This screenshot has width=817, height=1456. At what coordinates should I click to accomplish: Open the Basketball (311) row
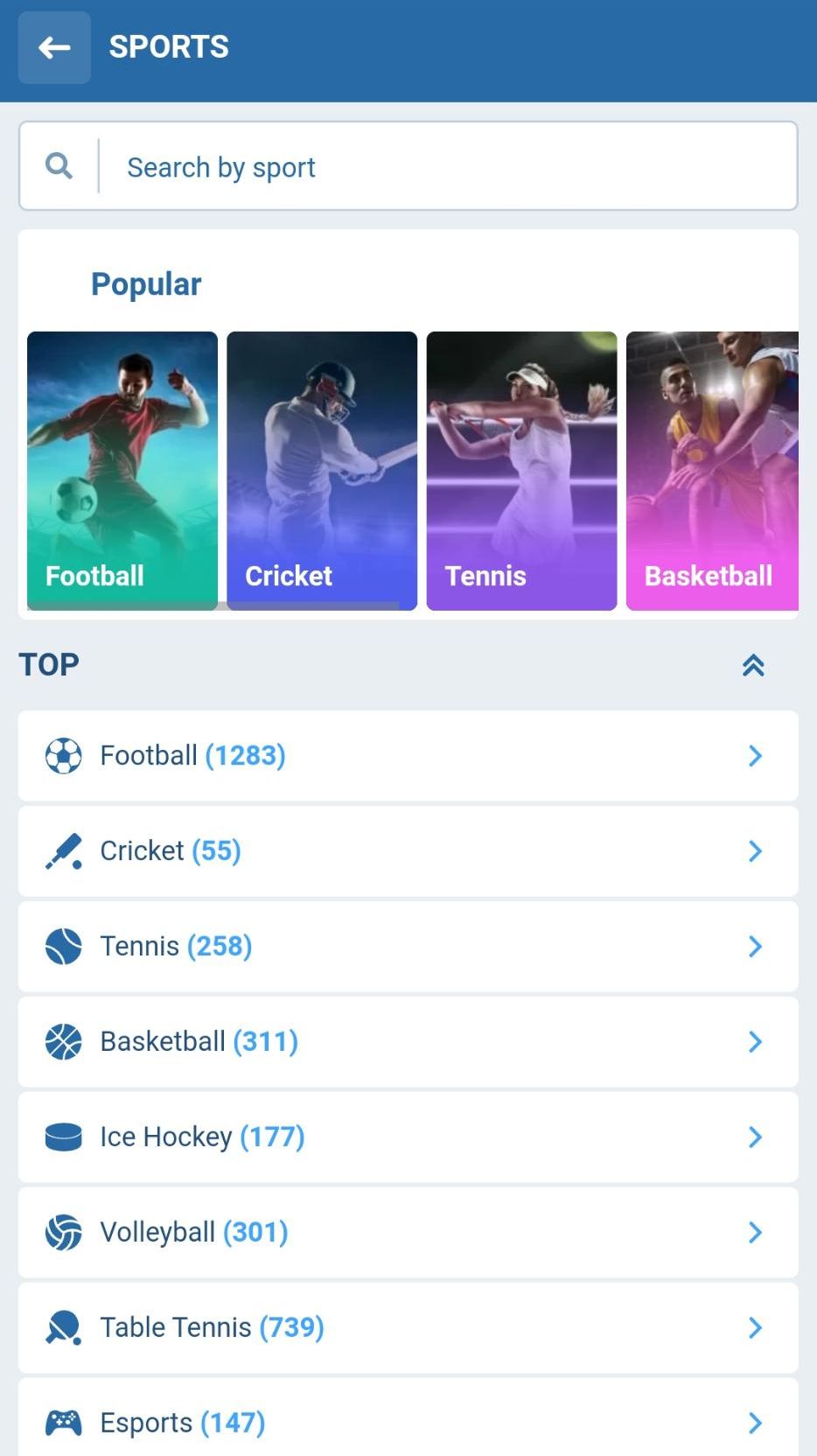[408, 1042]
